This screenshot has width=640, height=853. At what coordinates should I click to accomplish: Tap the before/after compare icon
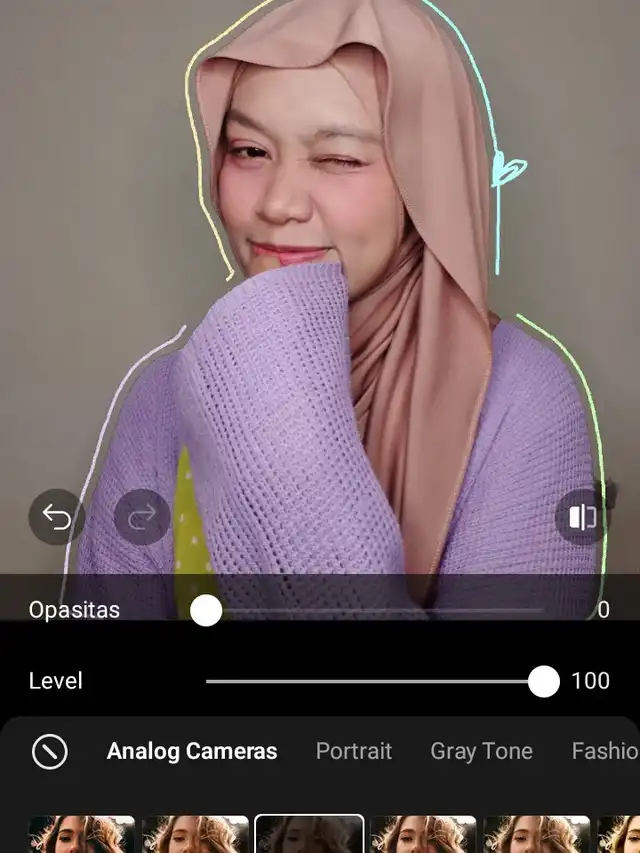click(582, 517)
